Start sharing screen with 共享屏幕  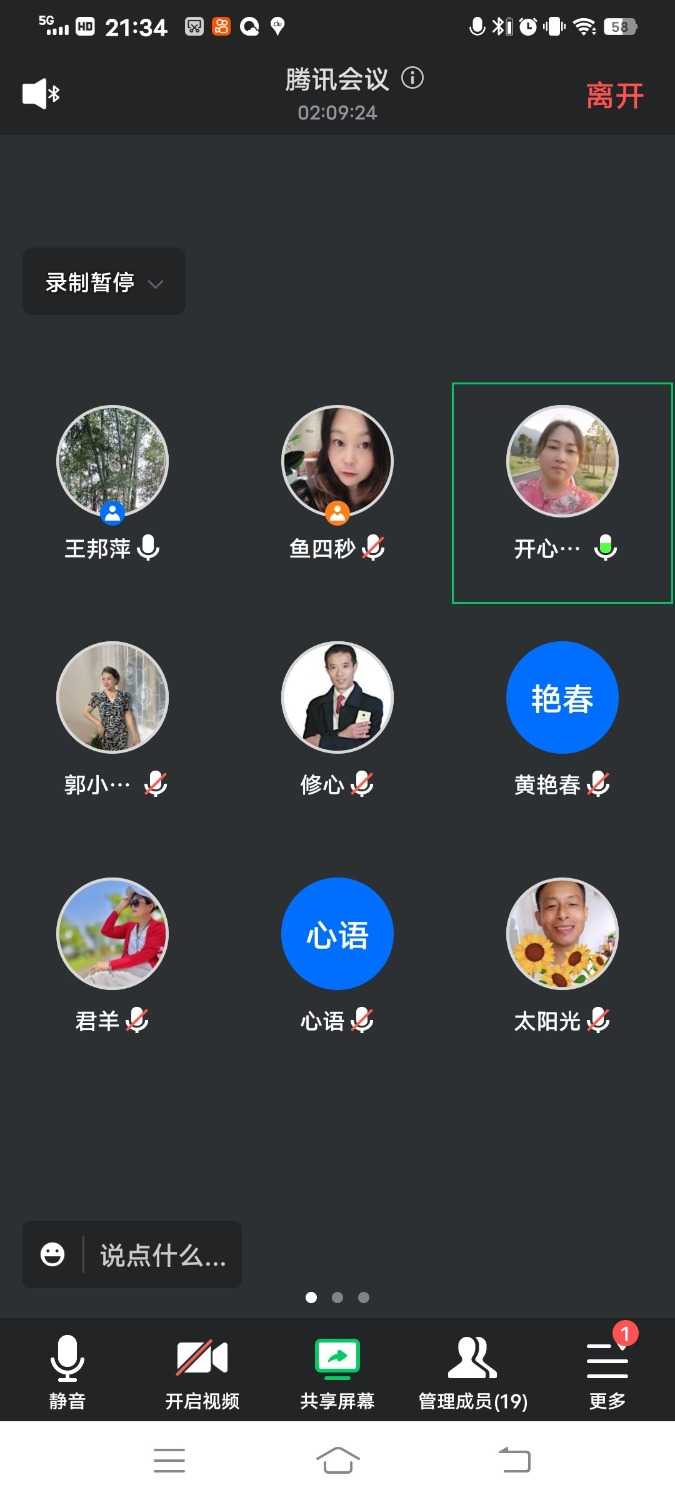coord(337,1372)
